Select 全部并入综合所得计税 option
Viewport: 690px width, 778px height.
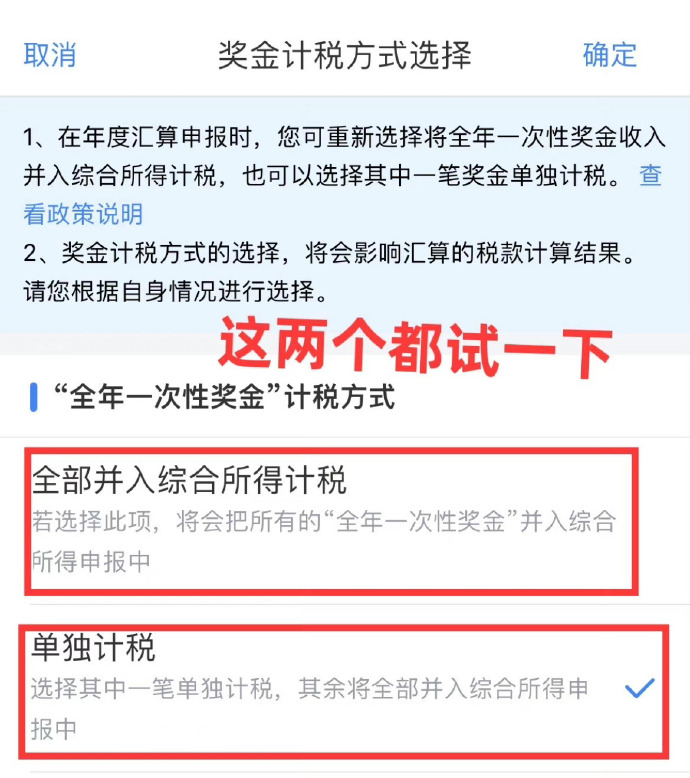coord(330,518)
